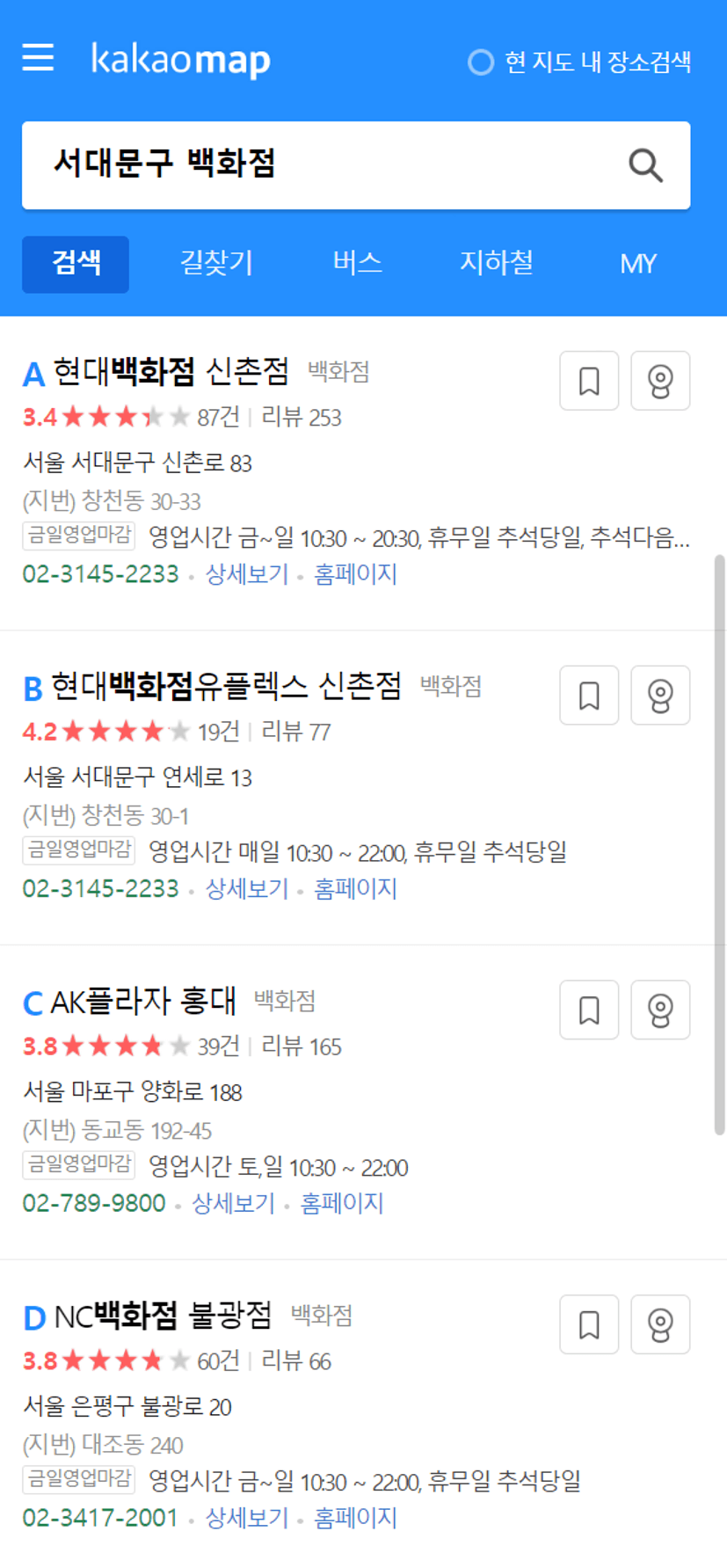This screenshot has height=1568, width=727.
Task: Open roadview for AK플라자 홍대
Action: (660, 1010)
